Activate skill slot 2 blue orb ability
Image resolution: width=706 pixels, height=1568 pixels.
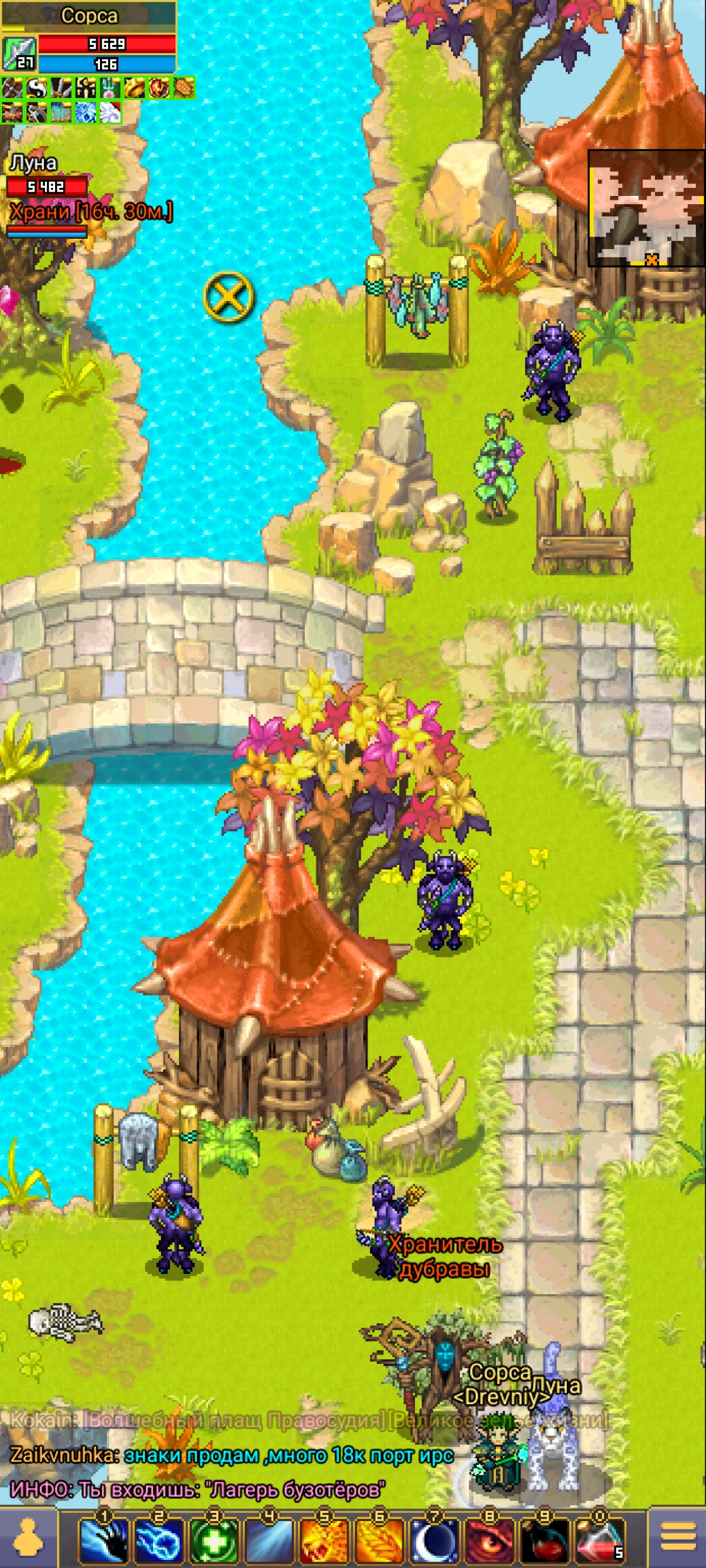[159, 1540]
